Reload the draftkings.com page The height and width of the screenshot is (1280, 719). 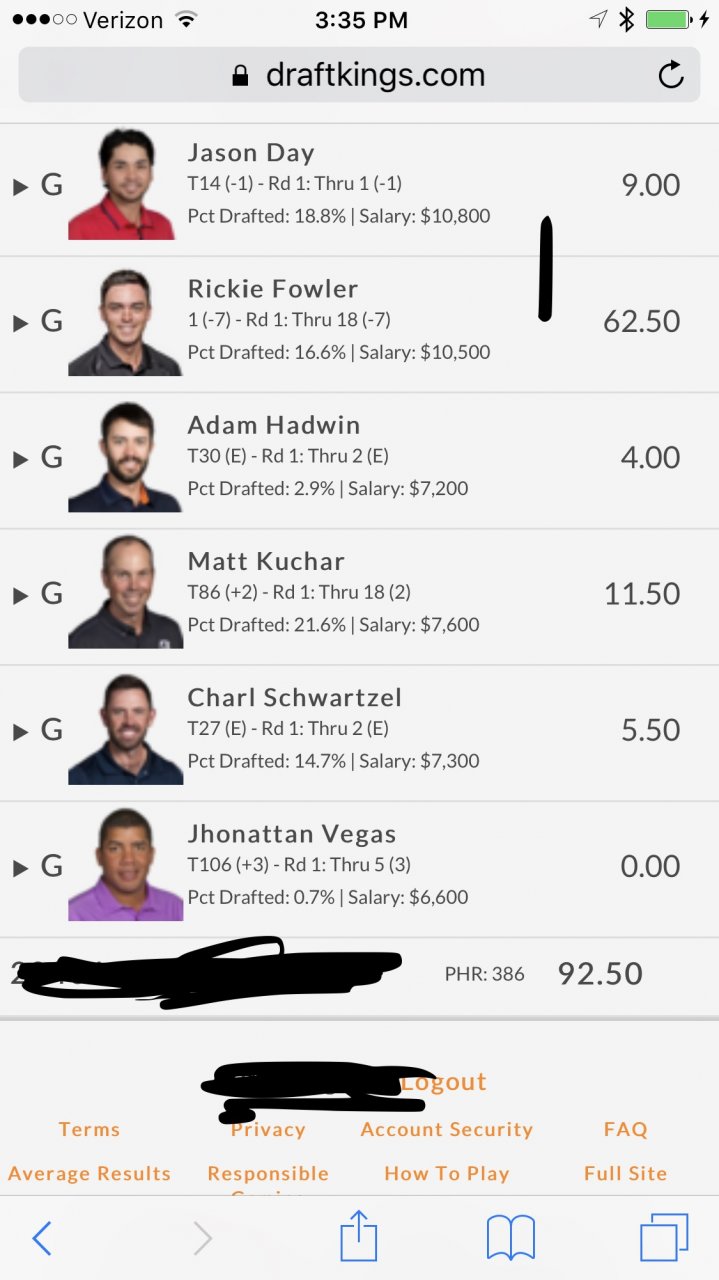671,75
